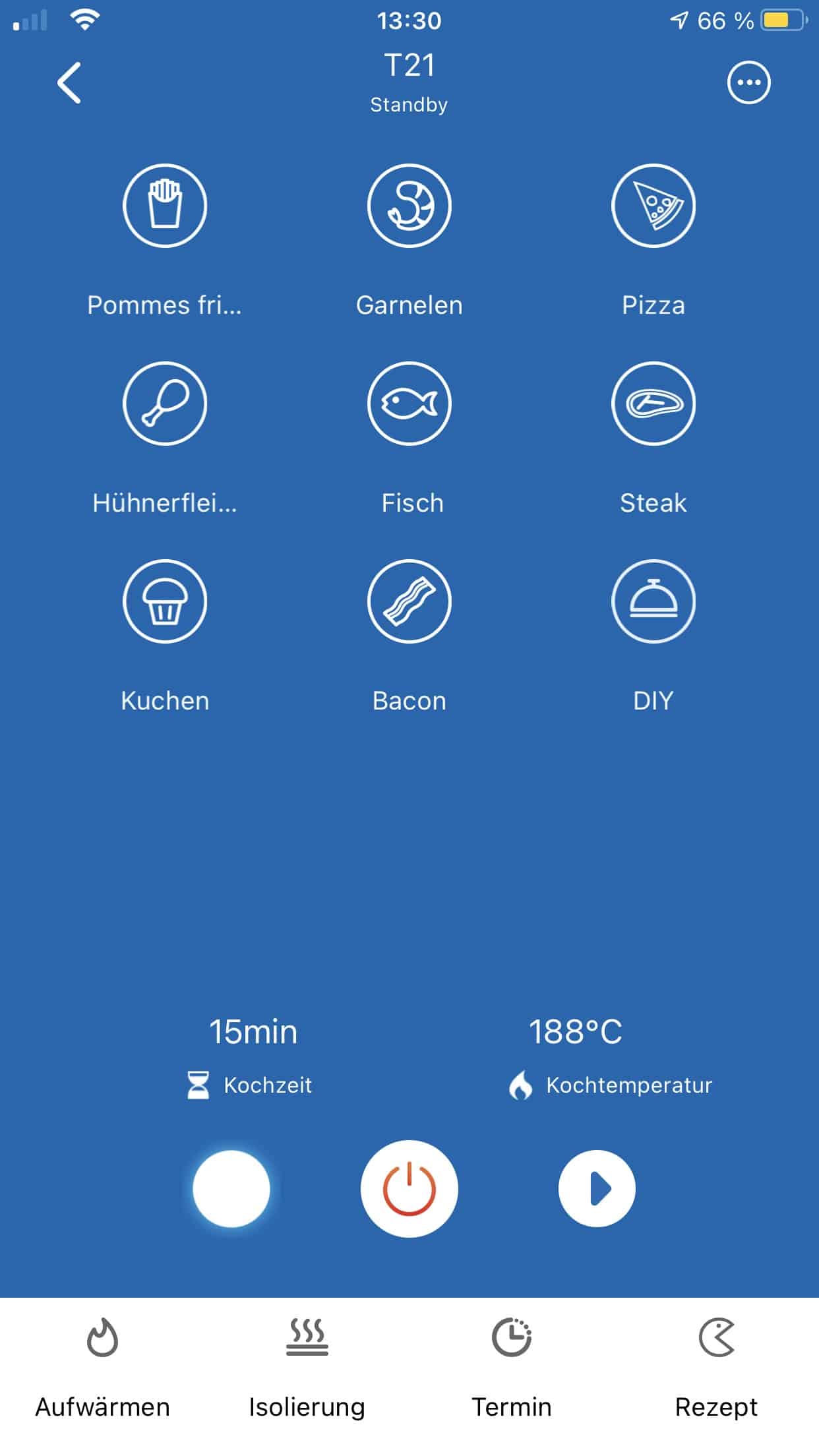Viewport: 819px width, 1456px height.
Task: Go back with the arrow icon
Action: point(69,83)
